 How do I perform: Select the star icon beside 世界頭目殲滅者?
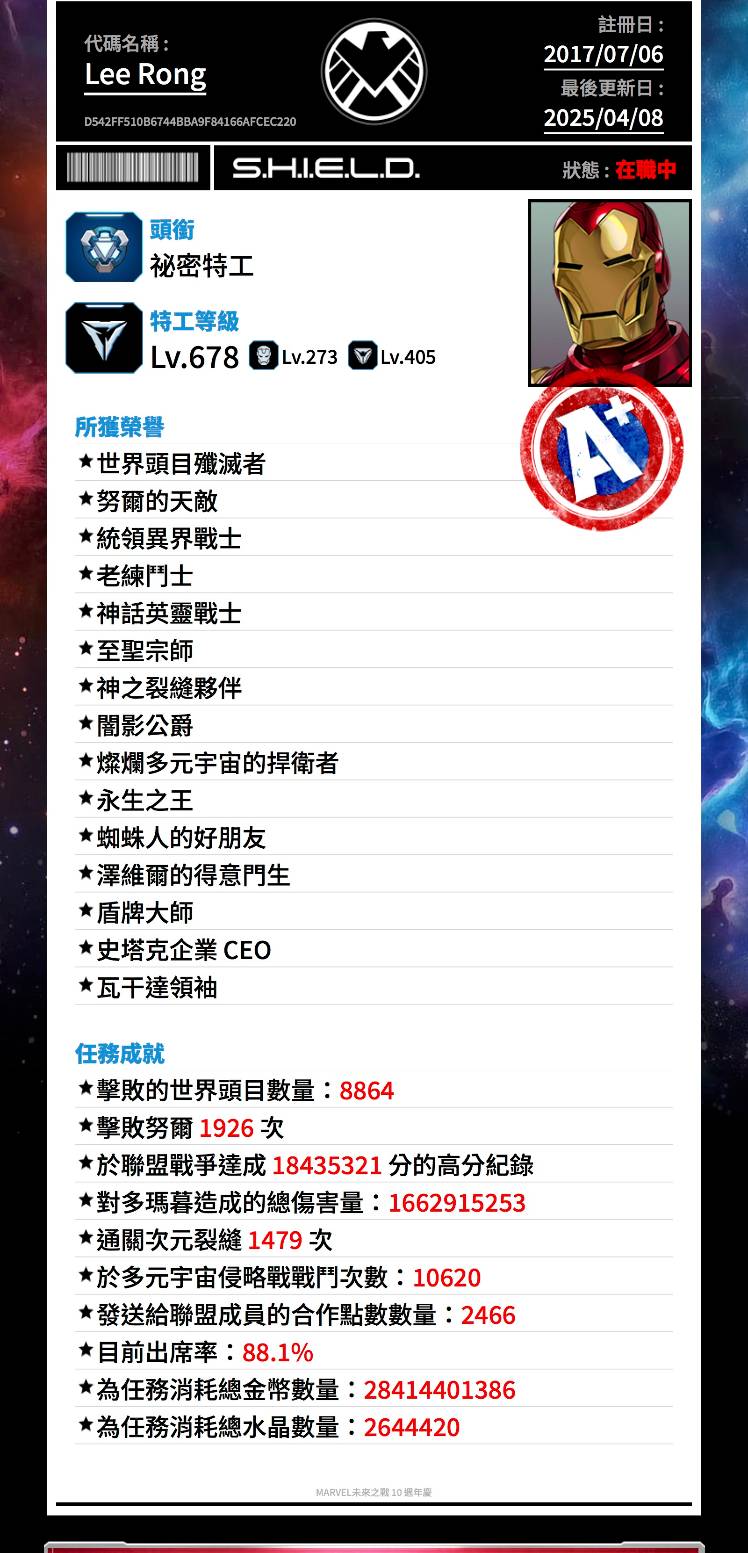83,463
